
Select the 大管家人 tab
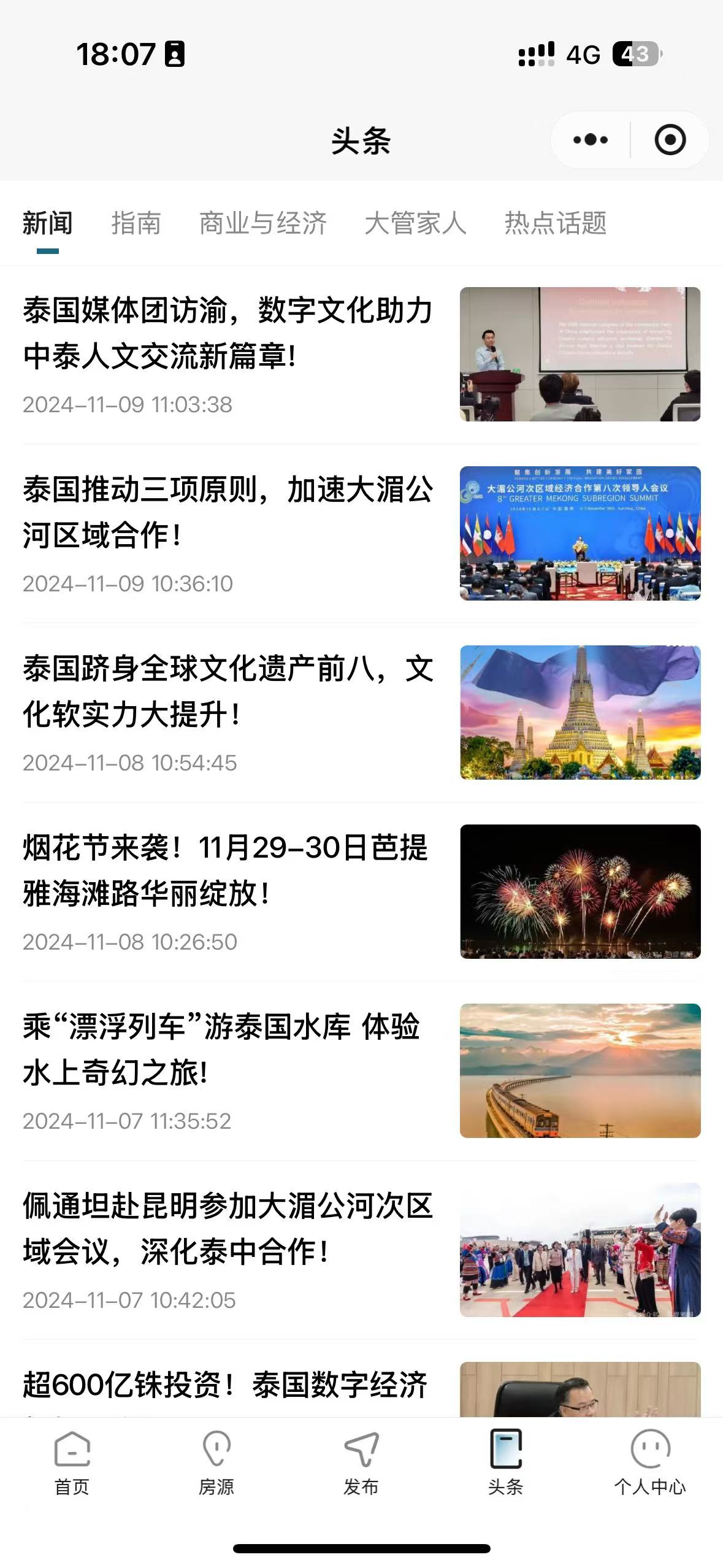coord(415,223)
